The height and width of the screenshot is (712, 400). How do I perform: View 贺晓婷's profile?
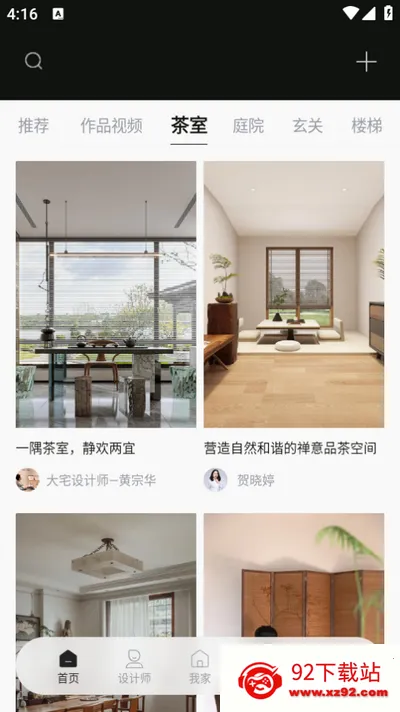(239, 480)
